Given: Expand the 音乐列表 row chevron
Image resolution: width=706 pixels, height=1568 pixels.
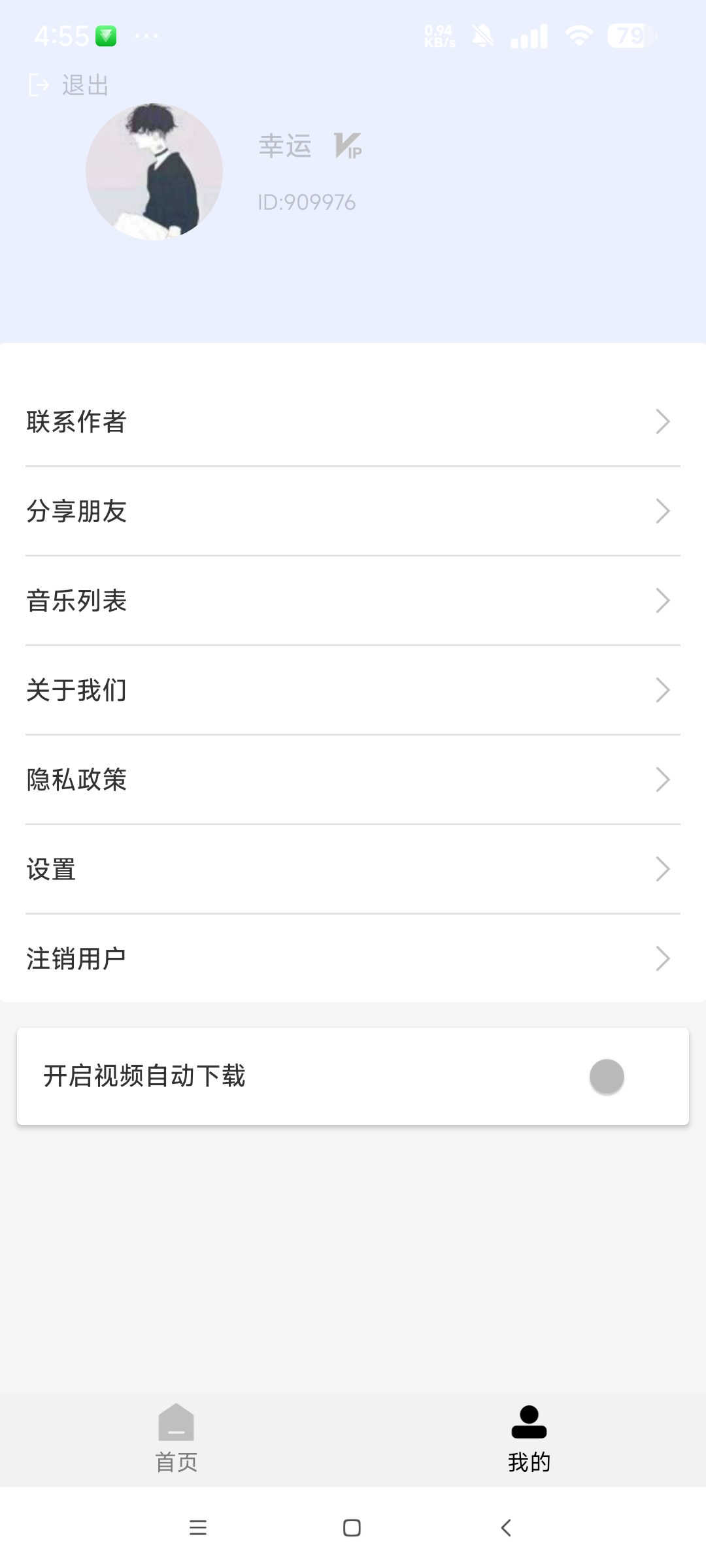Looking at the screenshot, I should (664, 600).
